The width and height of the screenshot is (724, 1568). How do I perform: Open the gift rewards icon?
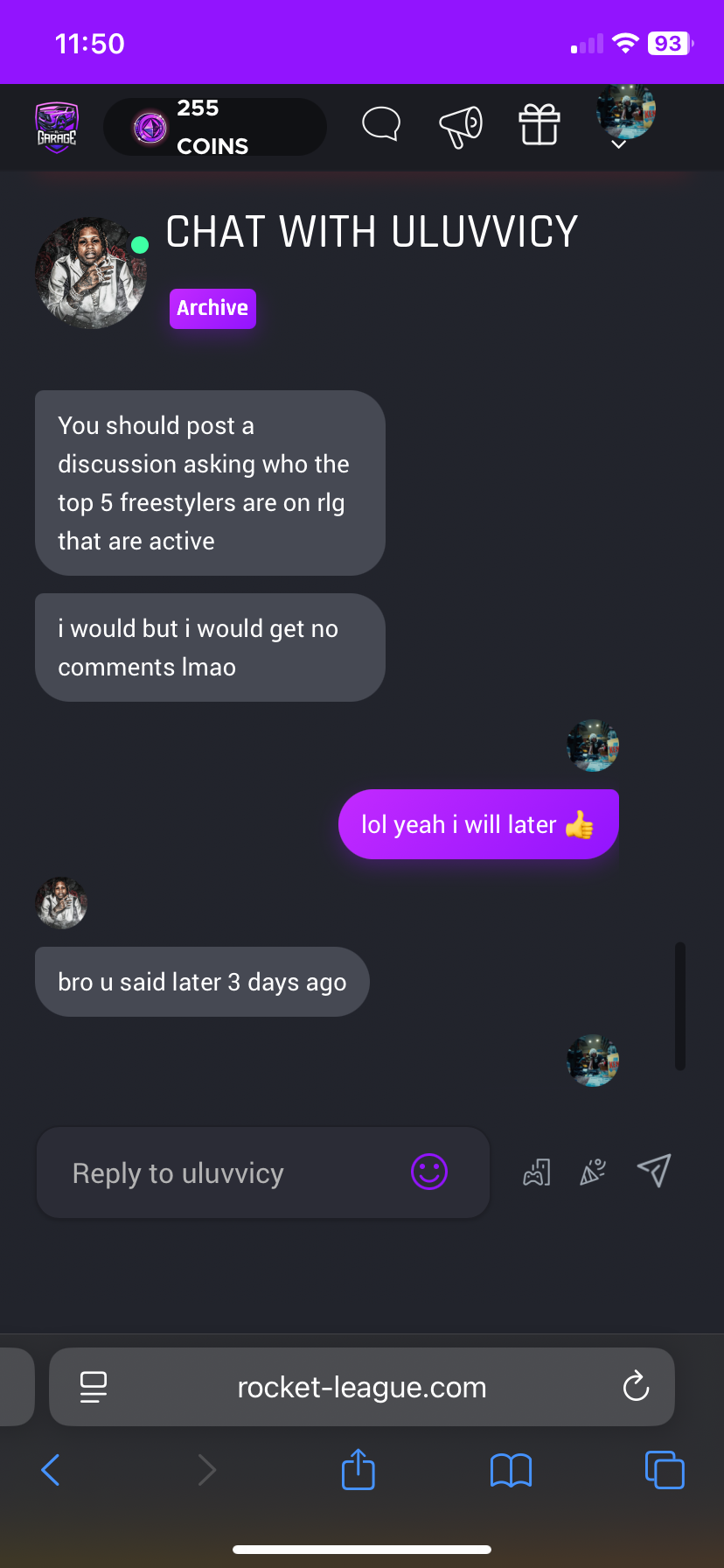click(x=539, y=125)
